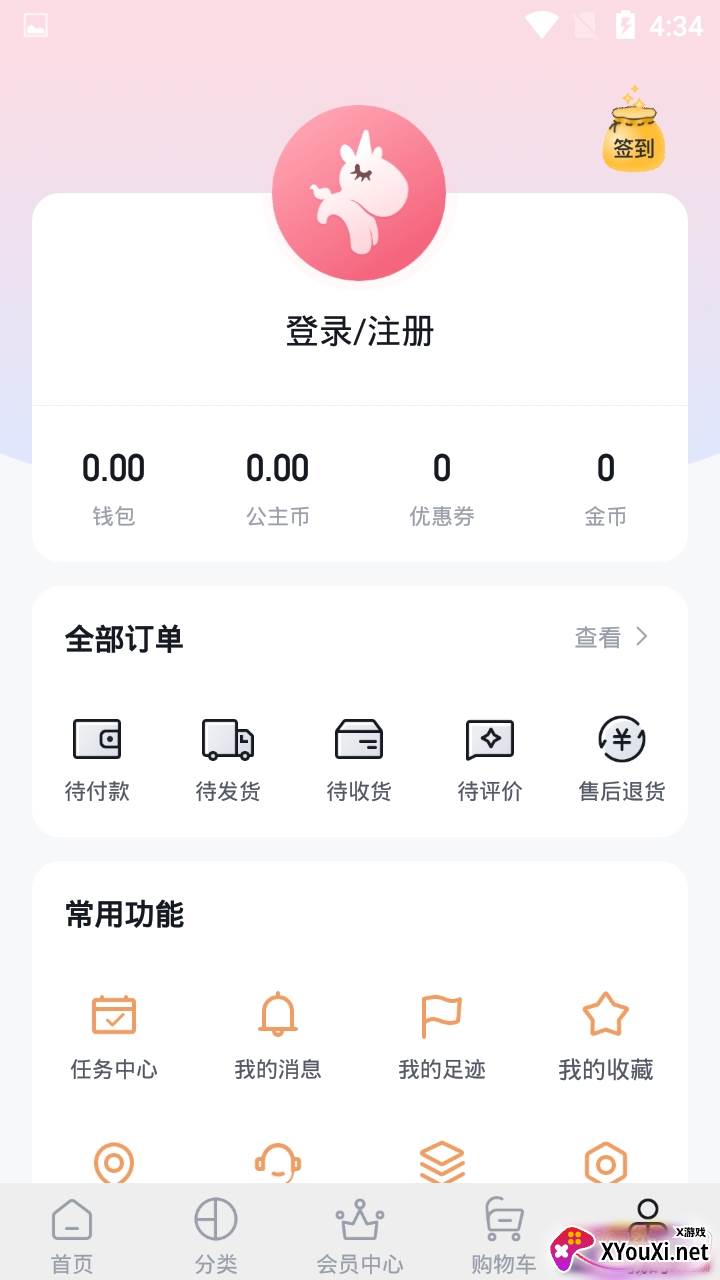Open 金币 gold coins

point(605,487)
